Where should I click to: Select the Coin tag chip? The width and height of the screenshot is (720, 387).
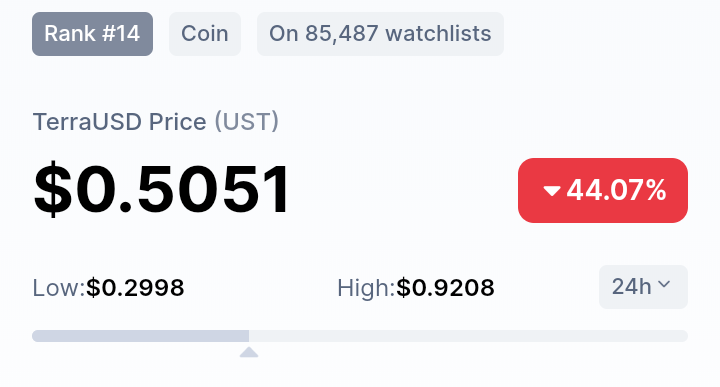click(205, 34)
